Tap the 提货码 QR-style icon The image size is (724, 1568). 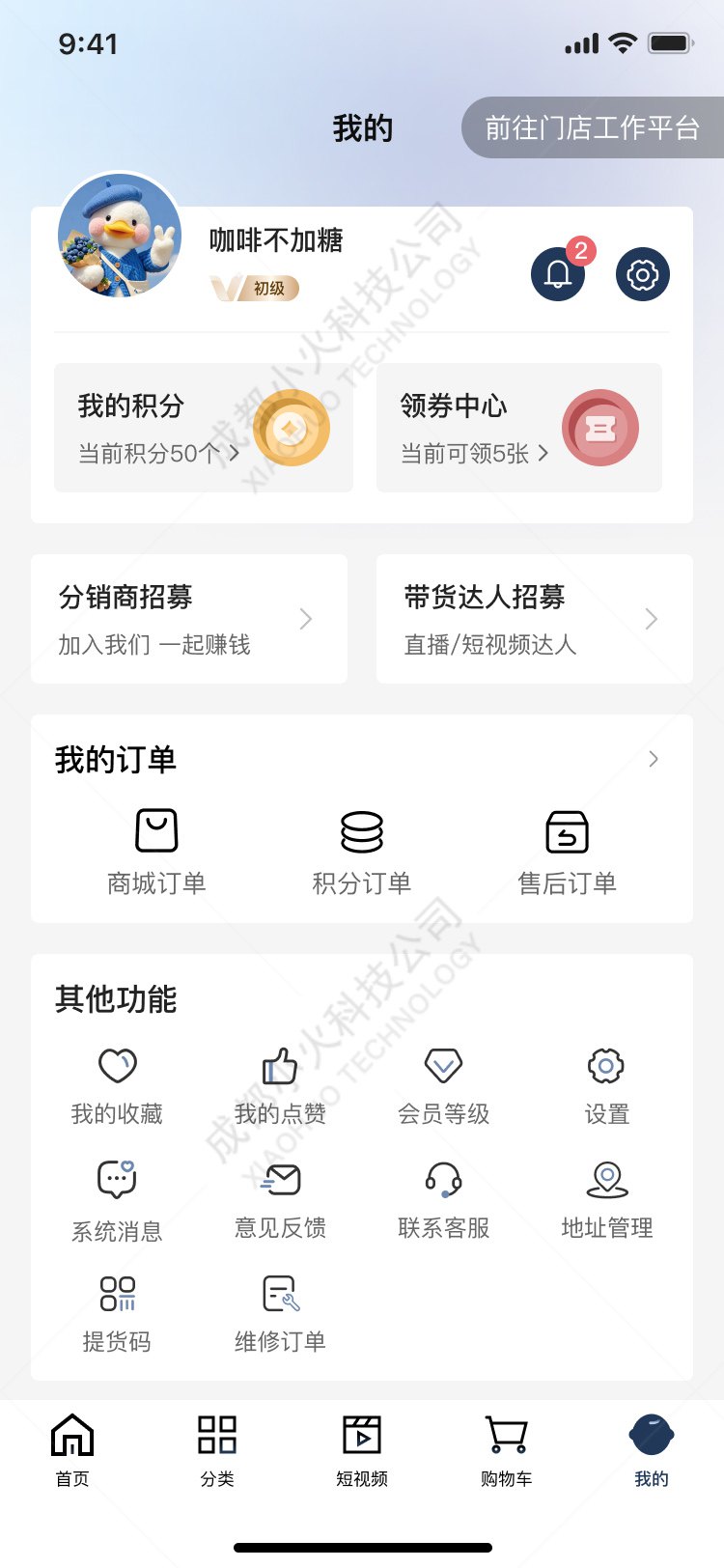click(116, 1294)
